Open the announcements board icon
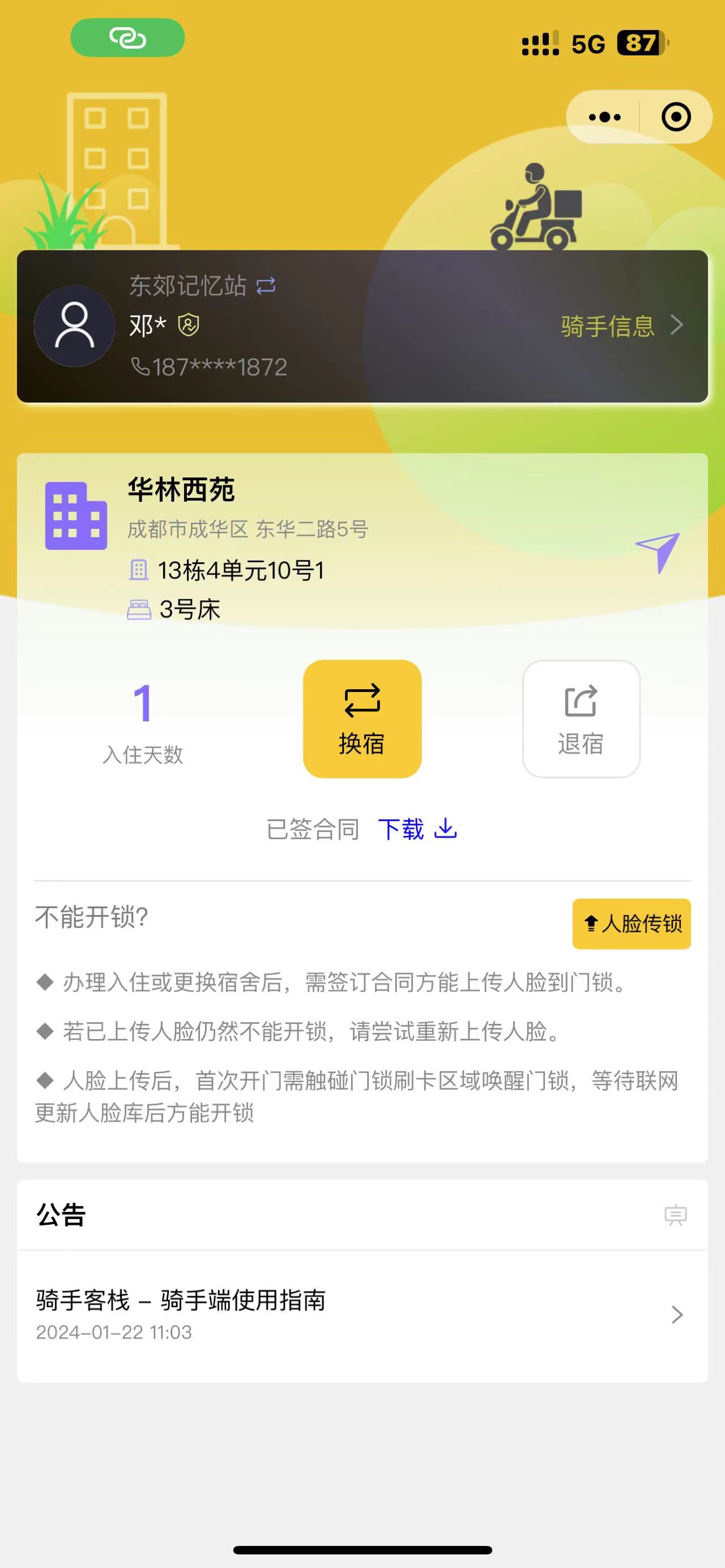The width and height of the screenshot is (725, 1568). (x=675, y=1215)
